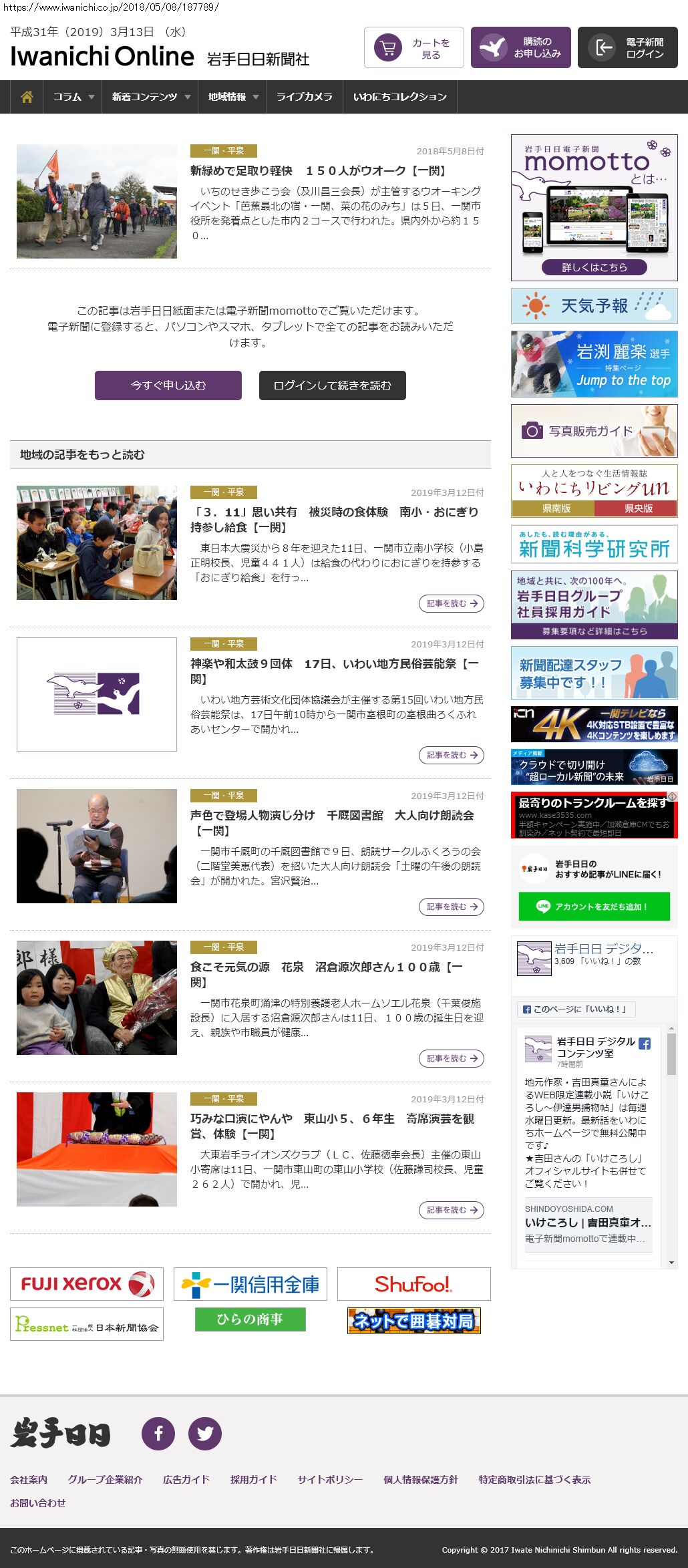Viewport: 688px width, 1568px height.
Task: Open the 個人情報保護方針 footer link
Action: [x=421, y=1480]
